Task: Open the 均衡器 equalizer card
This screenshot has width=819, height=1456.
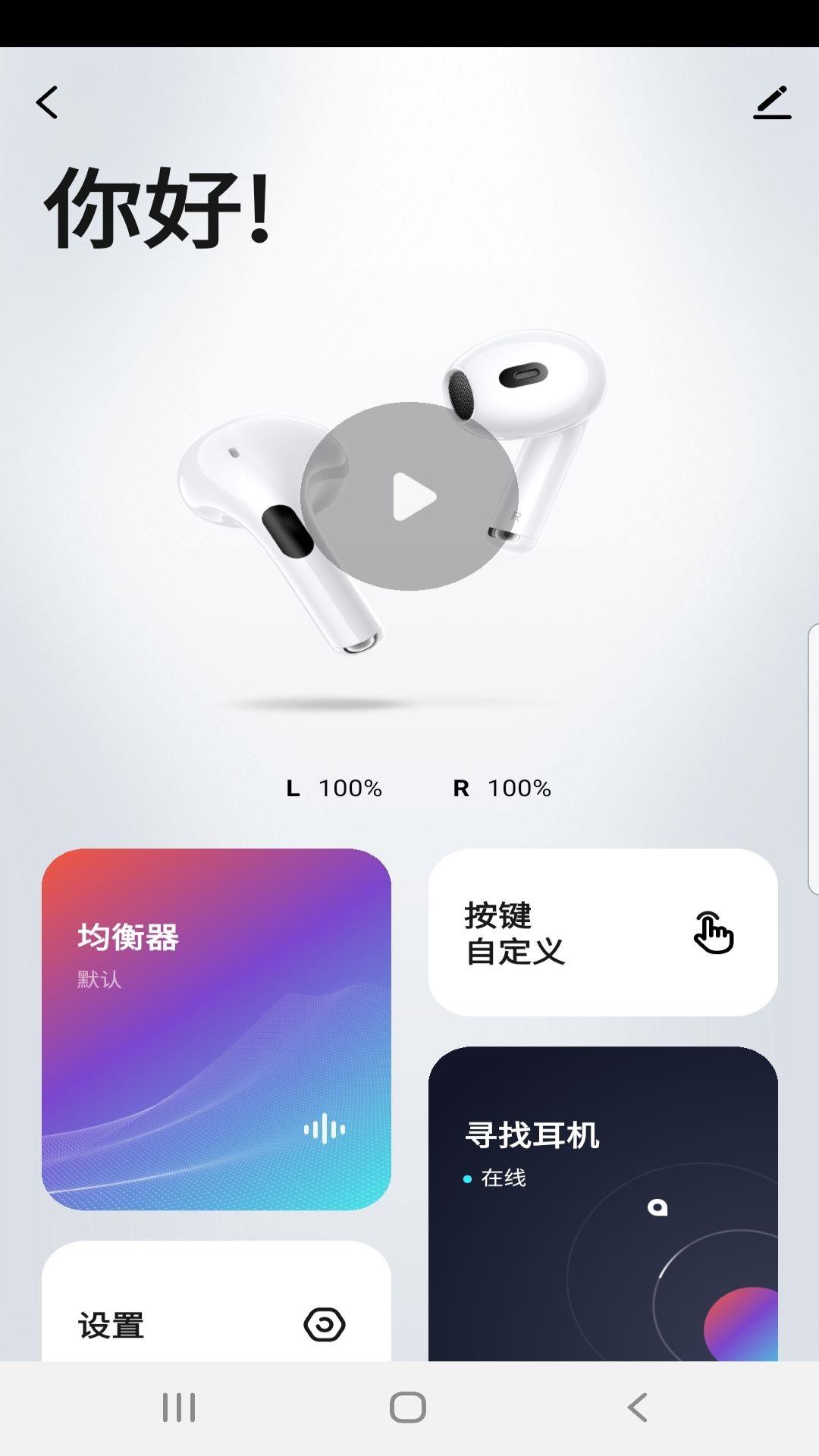Action: pos(216,1029)
